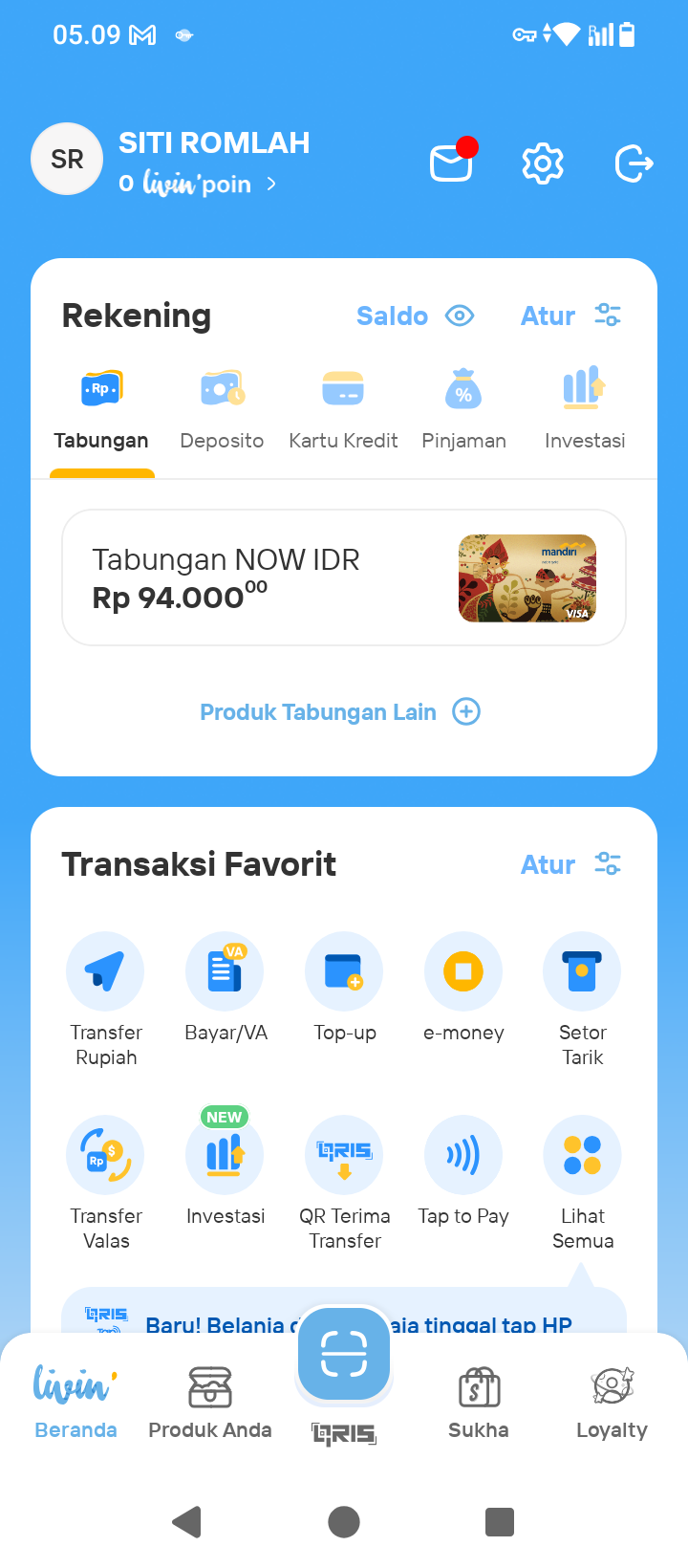Open Atur for Rekening section
The width and height of the screenshot is (688, 1568).
click(x=570, y=316)
